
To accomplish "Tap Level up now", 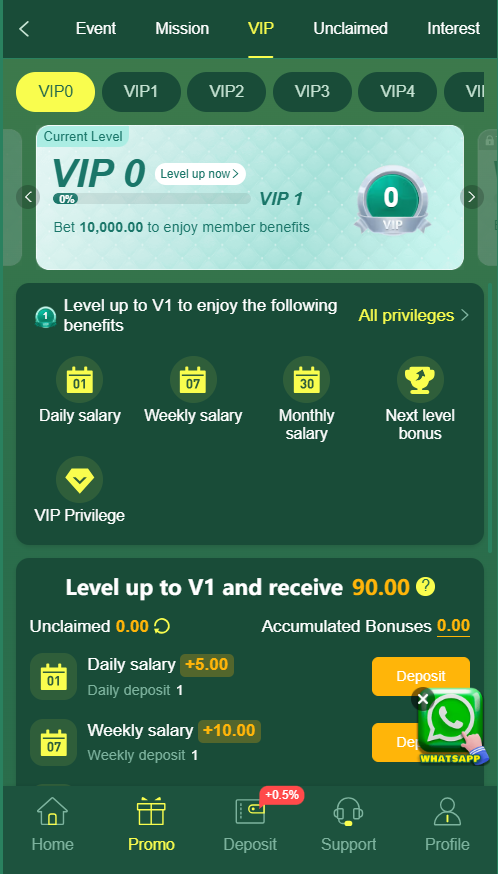I will (x=200, y=174).
